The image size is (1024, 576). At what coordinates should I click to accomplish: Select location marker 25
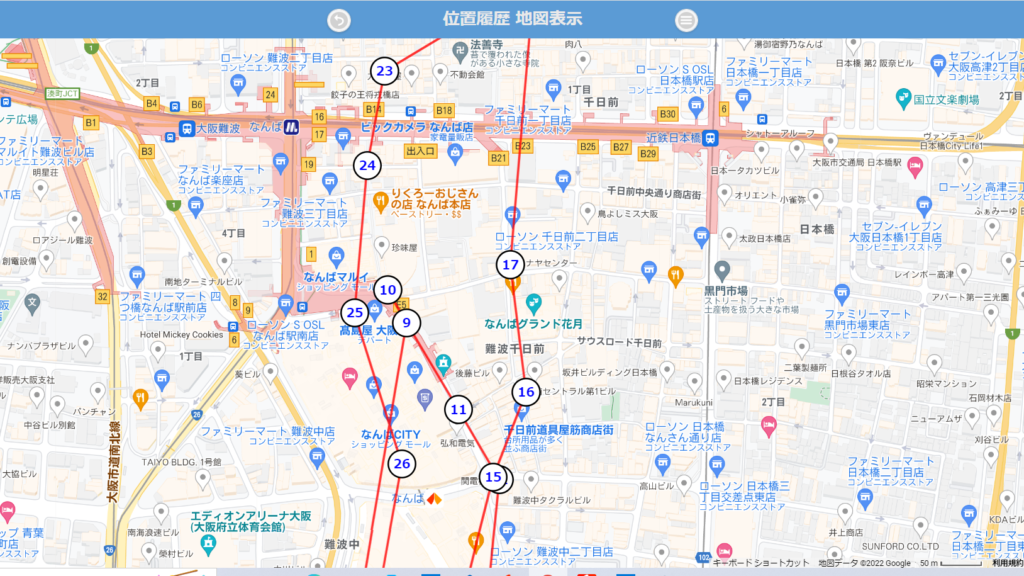pyautogui.click(x=355, y=313)
